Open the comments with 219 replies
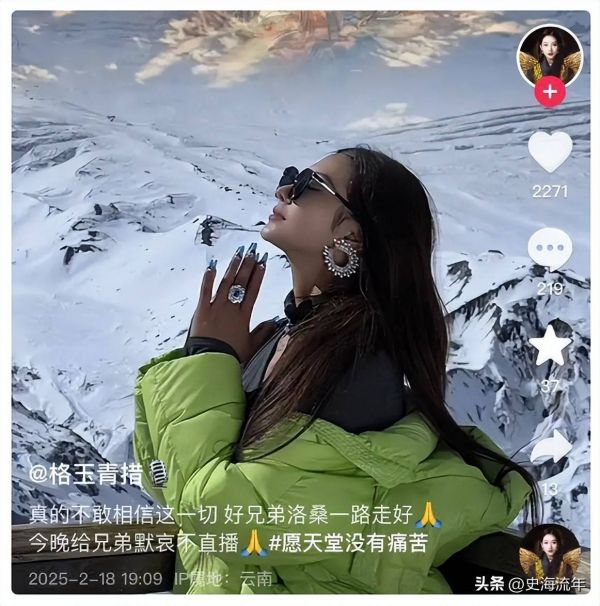 tap(549, 248)
